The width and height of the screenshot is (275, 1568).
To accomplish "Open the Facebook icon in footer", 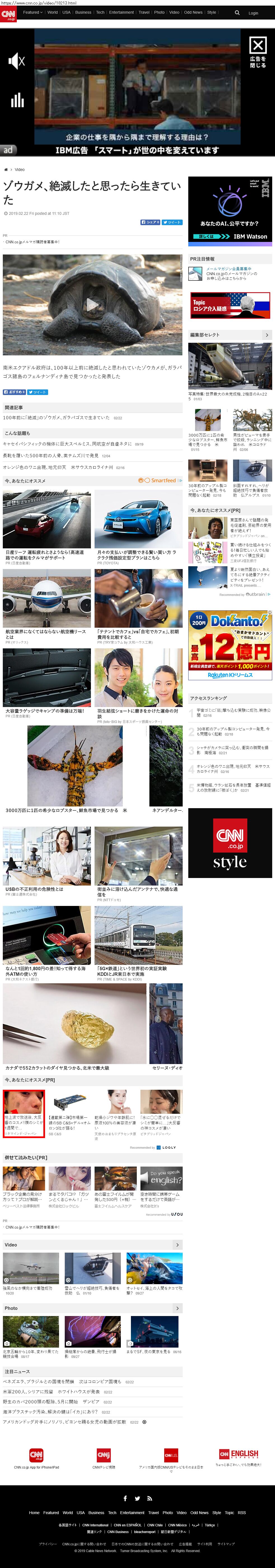I will coord(126,1499).
